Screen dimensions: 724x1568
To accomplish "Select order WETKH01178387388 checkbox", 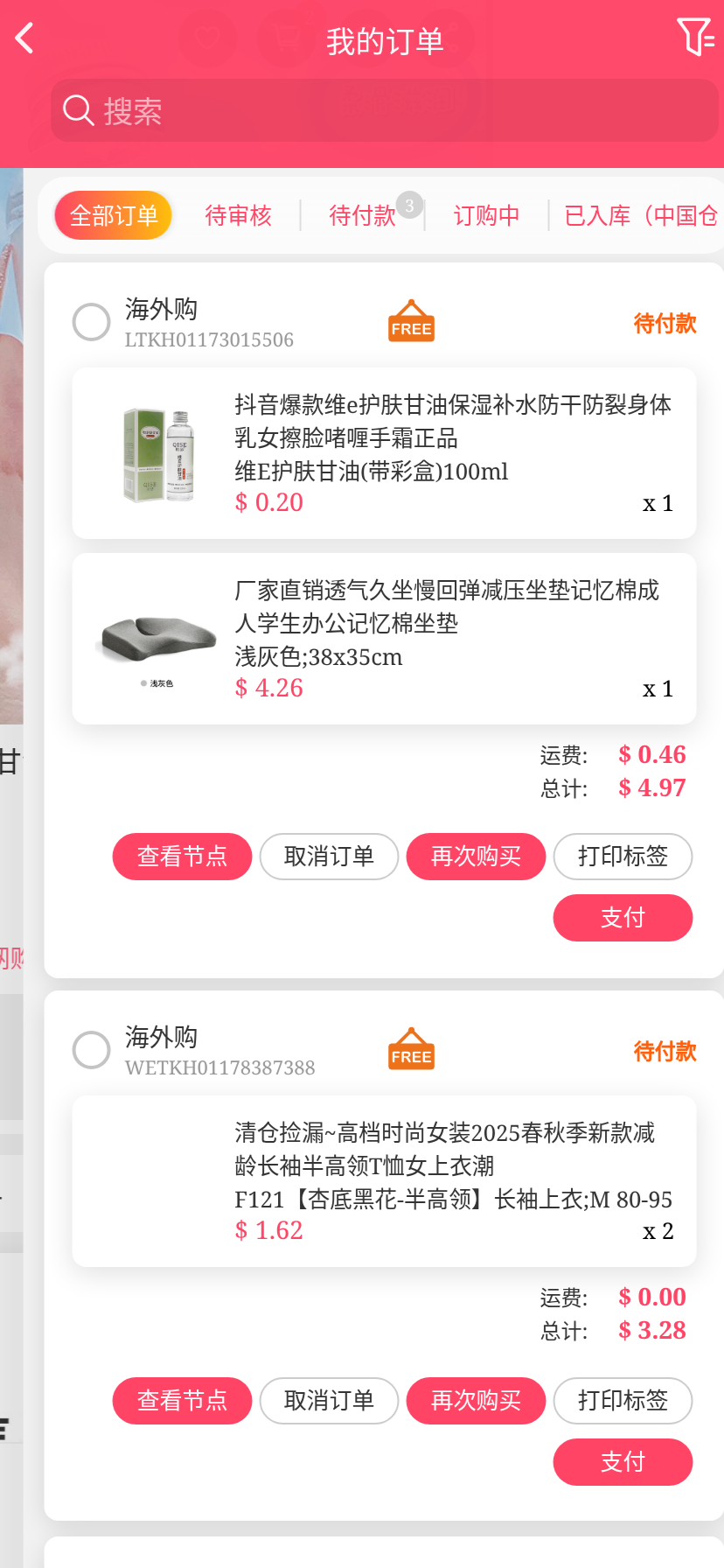I will coord(91,1050).
